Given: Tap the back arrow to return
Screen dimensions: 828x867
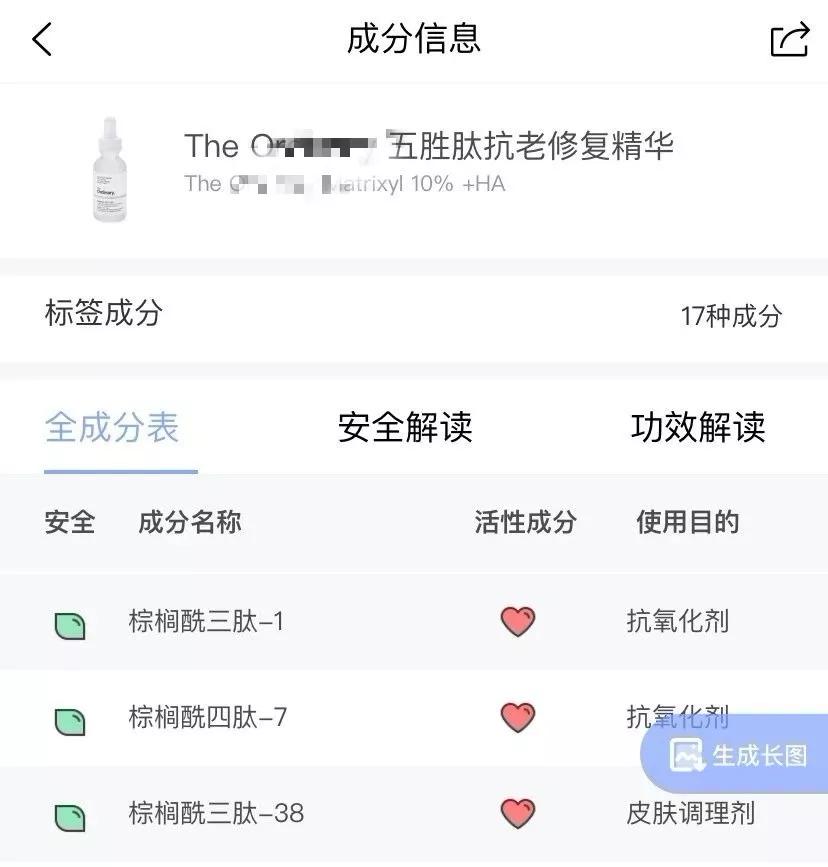Looking at the screenshot, I should point(42,40).
